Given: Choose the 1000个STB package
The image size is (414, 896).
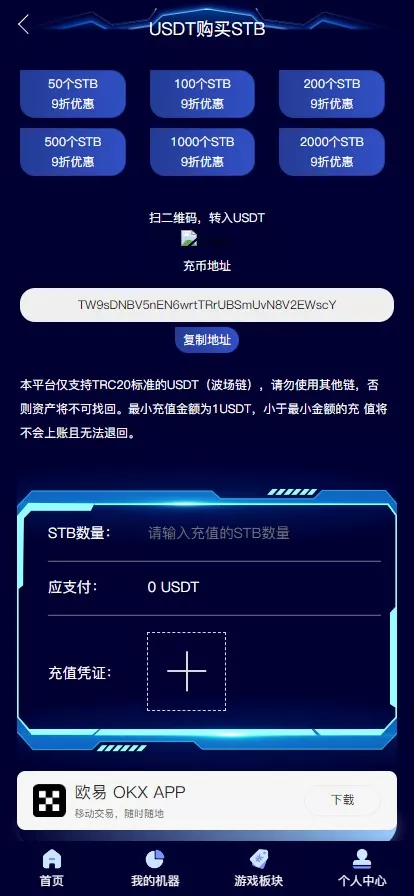Looking at the screenshot, I should pyautogui.click(x=202, y=151).
